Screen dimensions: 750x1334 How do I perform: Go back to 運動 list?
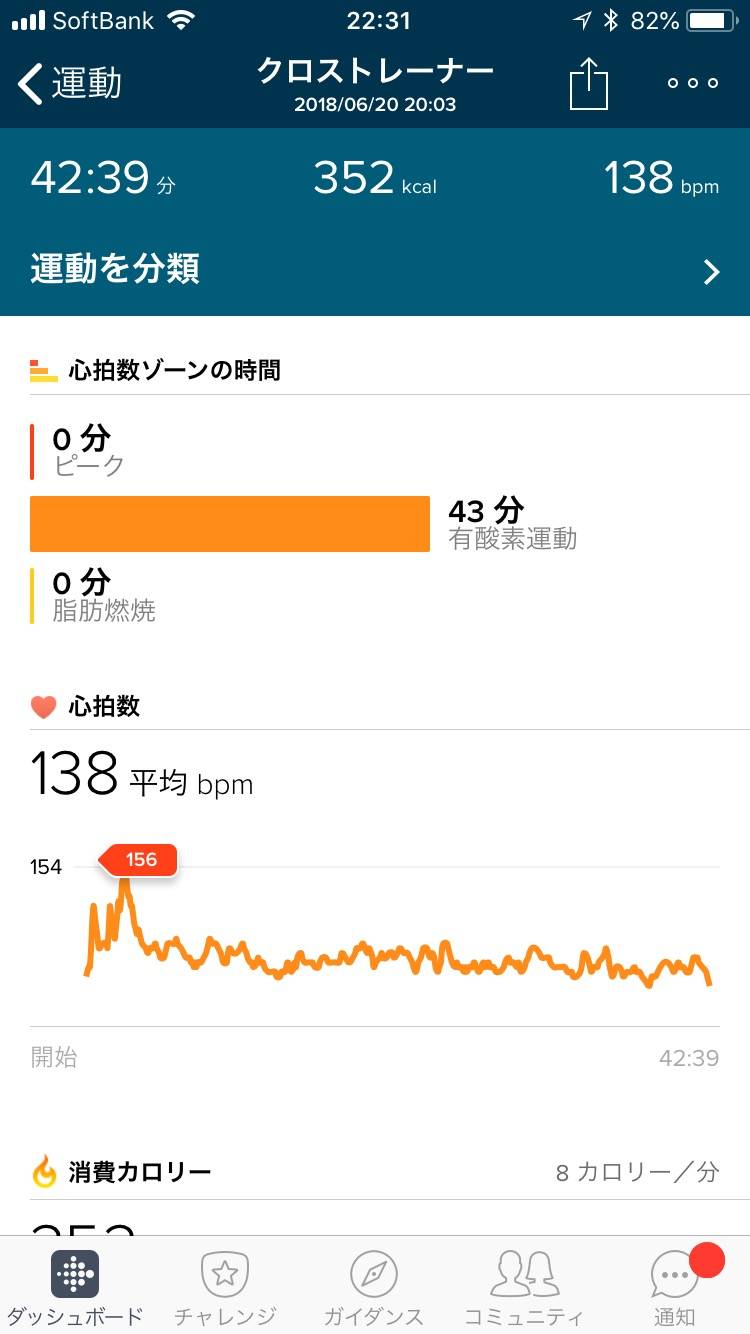(70, 84)
